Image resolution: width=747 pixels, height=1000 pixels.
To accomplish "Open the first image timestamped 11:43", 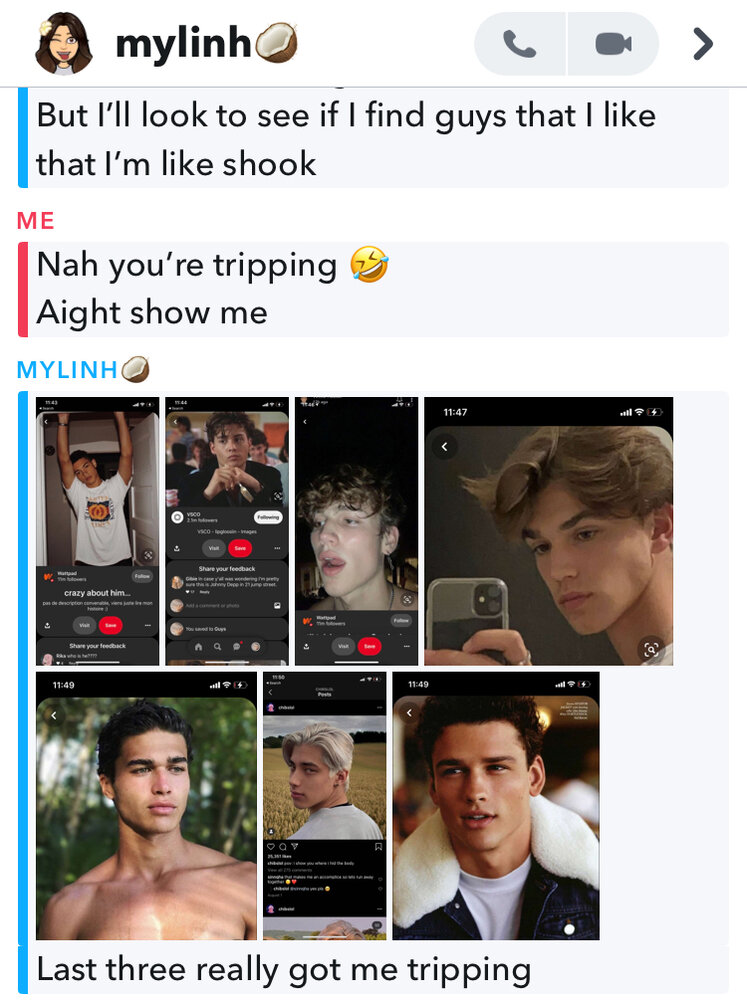I will tap(97, 531).
